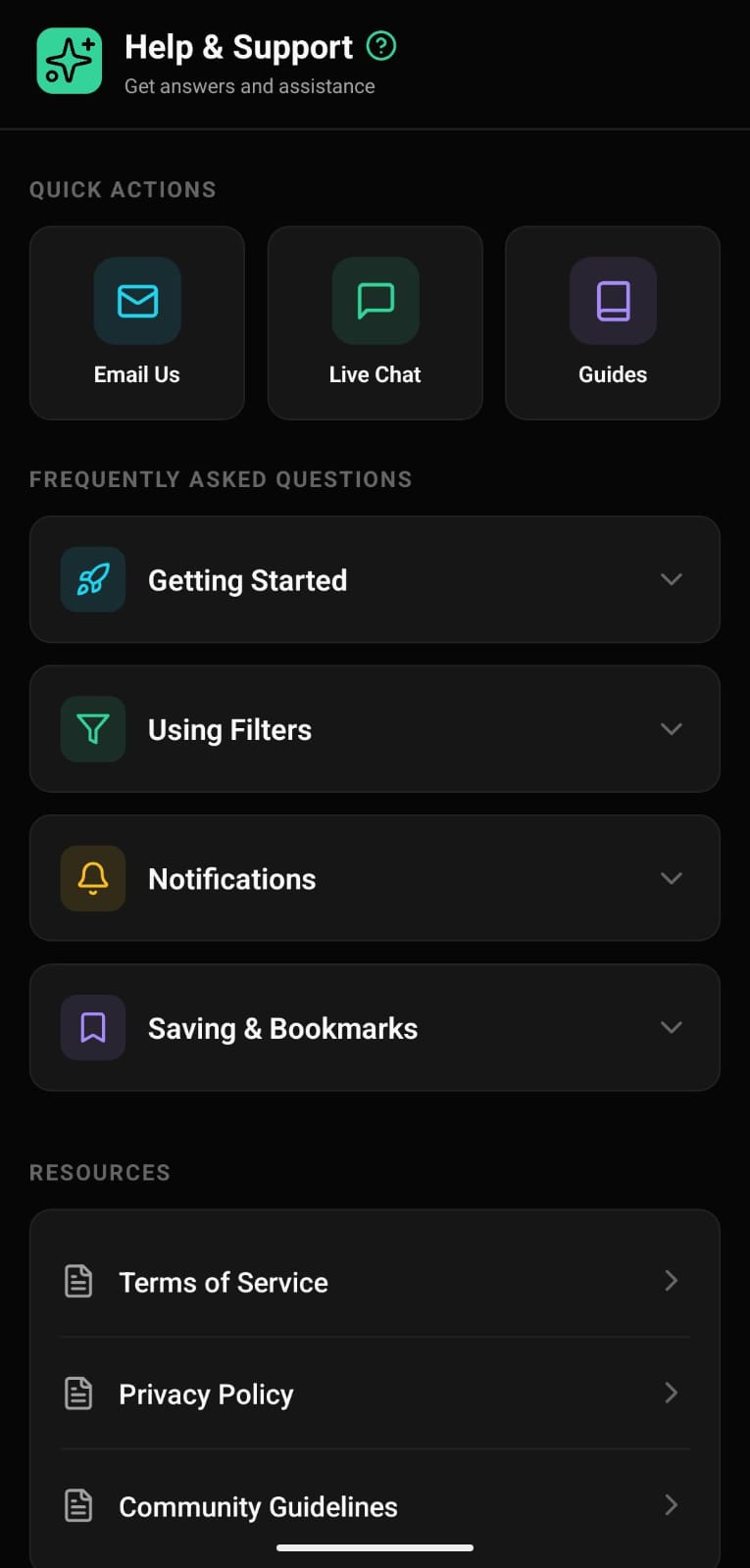Click the document icon beside Terms of Service
Viewport: 750px width, 1568px height.
click(78, 1281)
